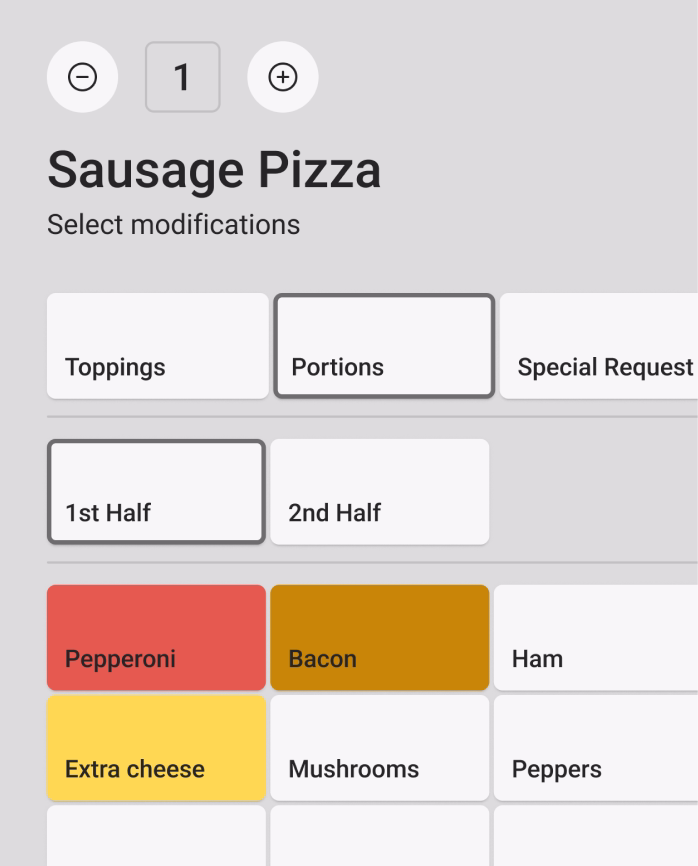Switch to the Toppings category
The height and width of the screenshot is (866, 698).
(158, 346)
